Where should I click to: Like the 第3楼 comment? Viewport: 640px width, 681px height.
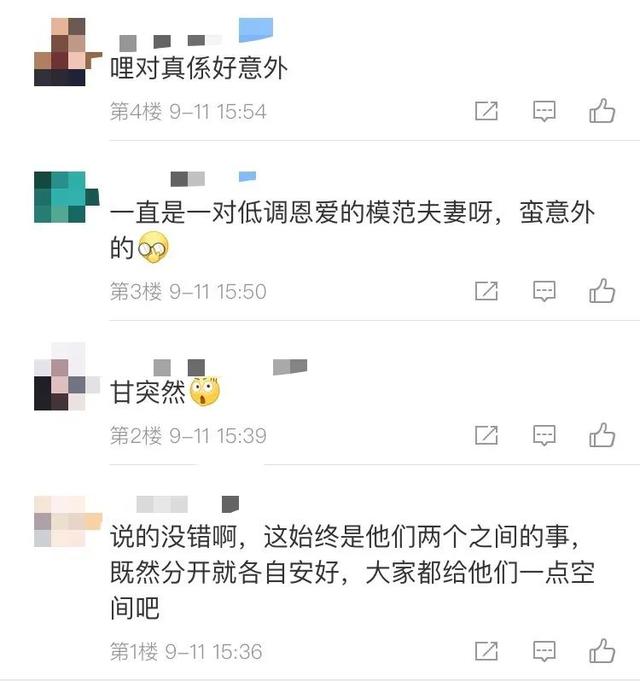tap(601, 291)
